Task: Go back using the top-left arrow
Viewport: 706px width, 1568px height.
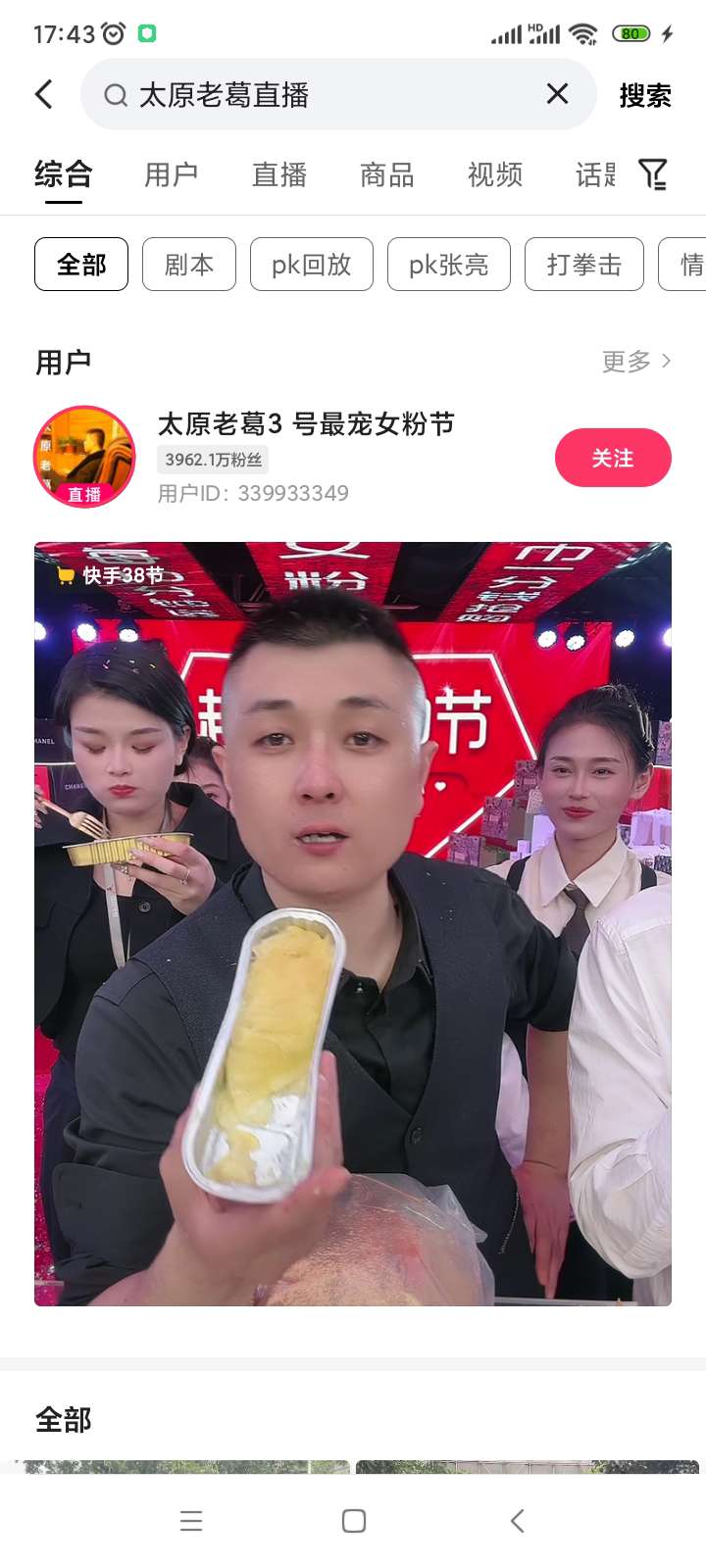Action: 43,94
